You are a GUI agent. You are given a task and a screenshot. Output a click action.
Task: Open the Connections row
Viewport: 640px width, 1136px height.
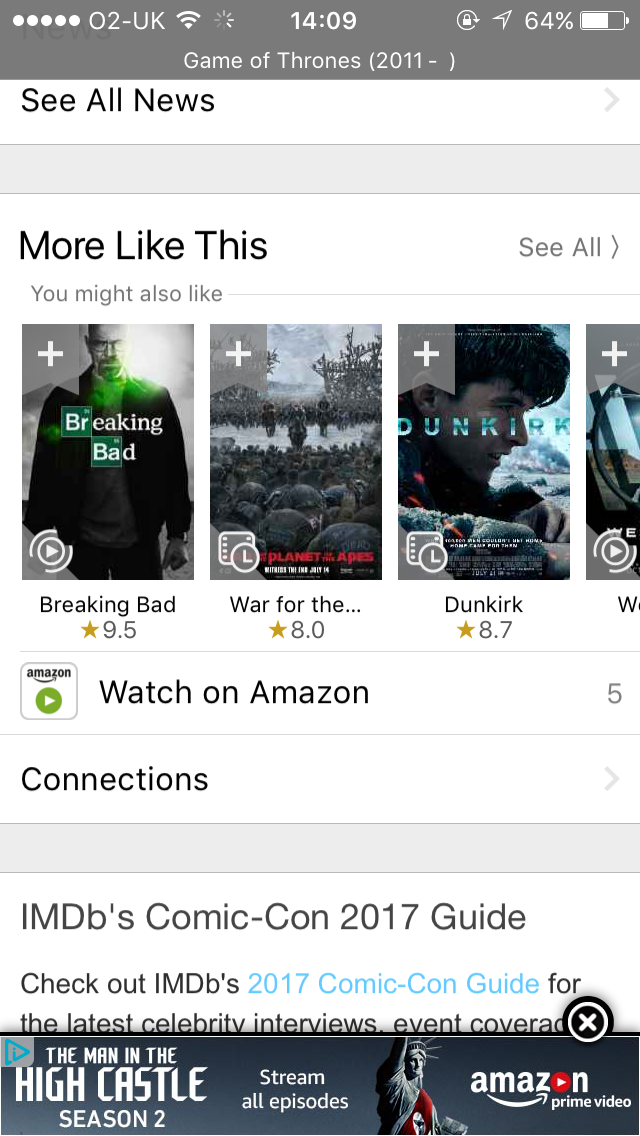320,780
